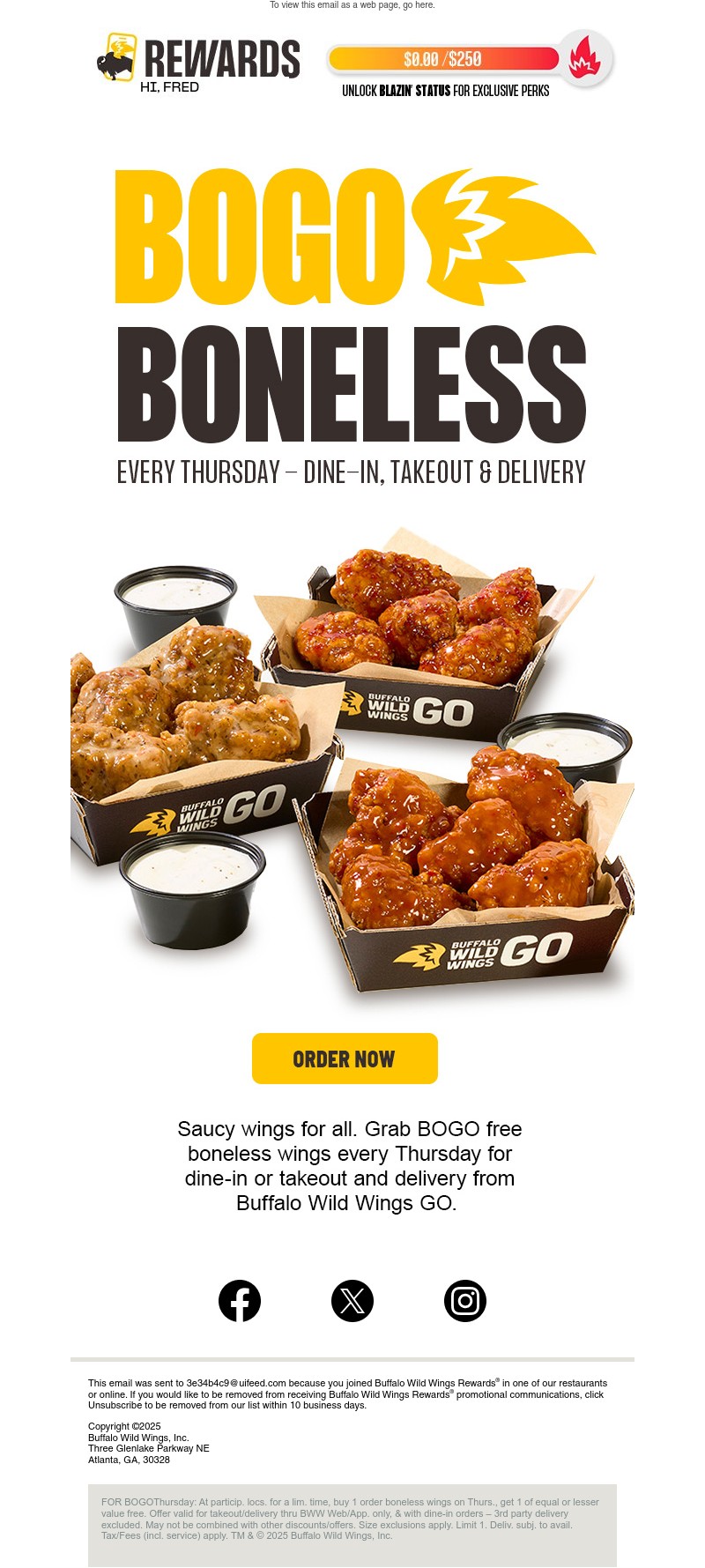Viewport: 705px width, 1568px height.
Task: Click the ORDER NOW button
Action: tap(345, 1059)
